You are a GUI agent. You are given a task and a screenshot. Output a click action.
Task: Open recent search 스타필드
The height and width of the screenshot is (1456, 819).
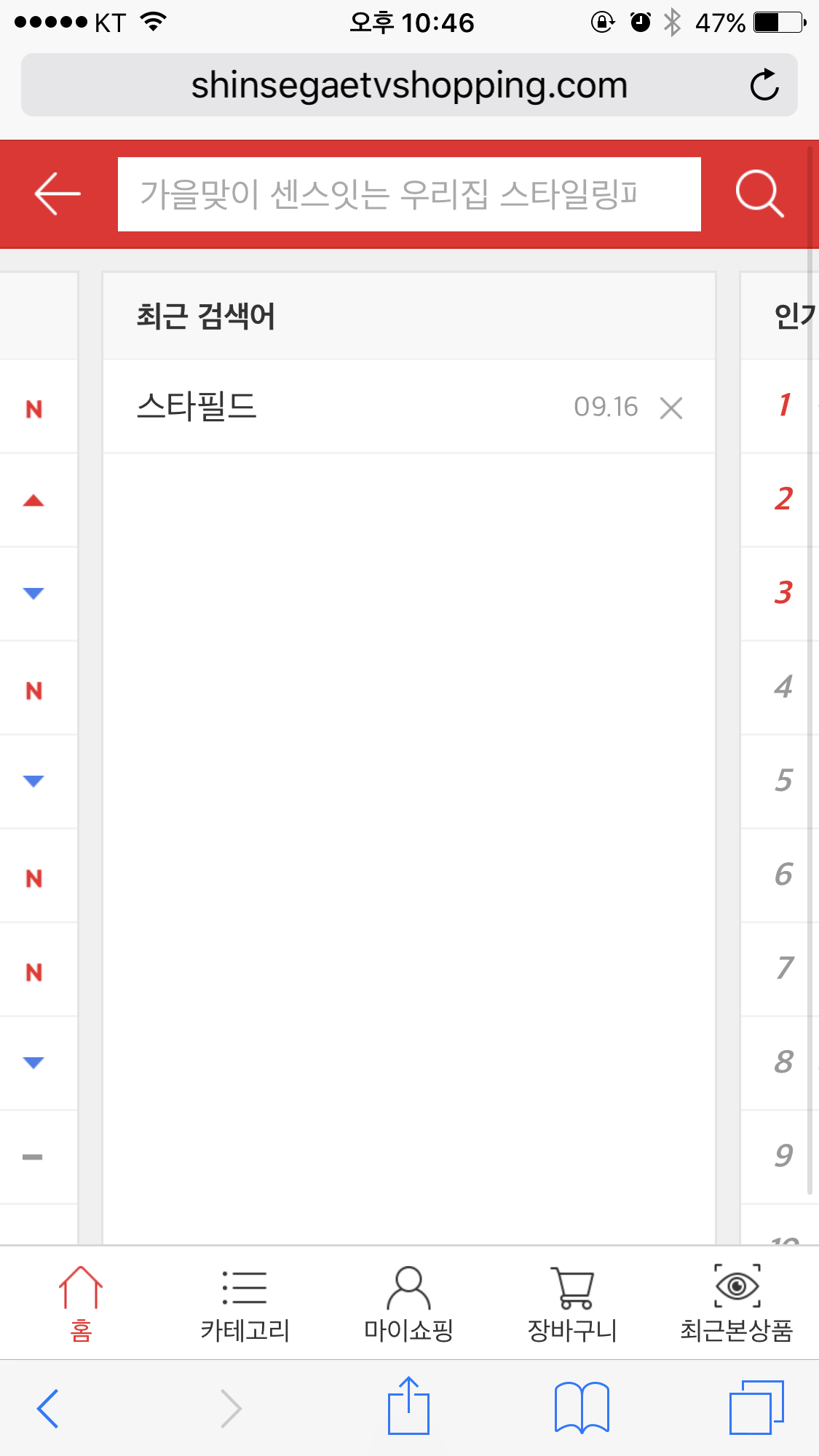(197, 406)
